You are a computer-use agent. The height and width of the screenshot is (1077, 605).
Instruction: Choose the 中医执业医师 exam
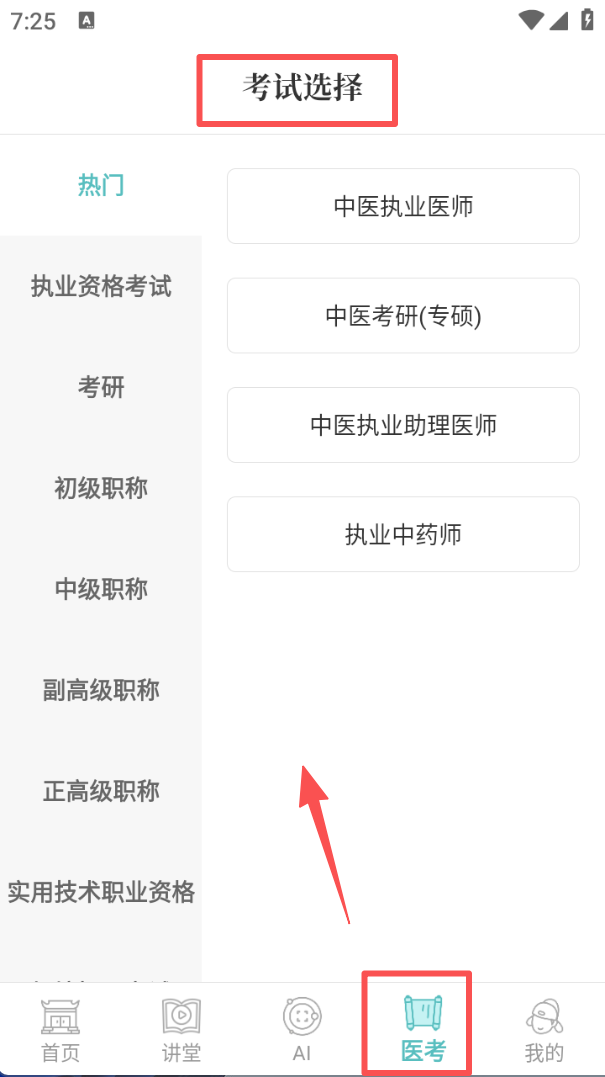[403, 206]
